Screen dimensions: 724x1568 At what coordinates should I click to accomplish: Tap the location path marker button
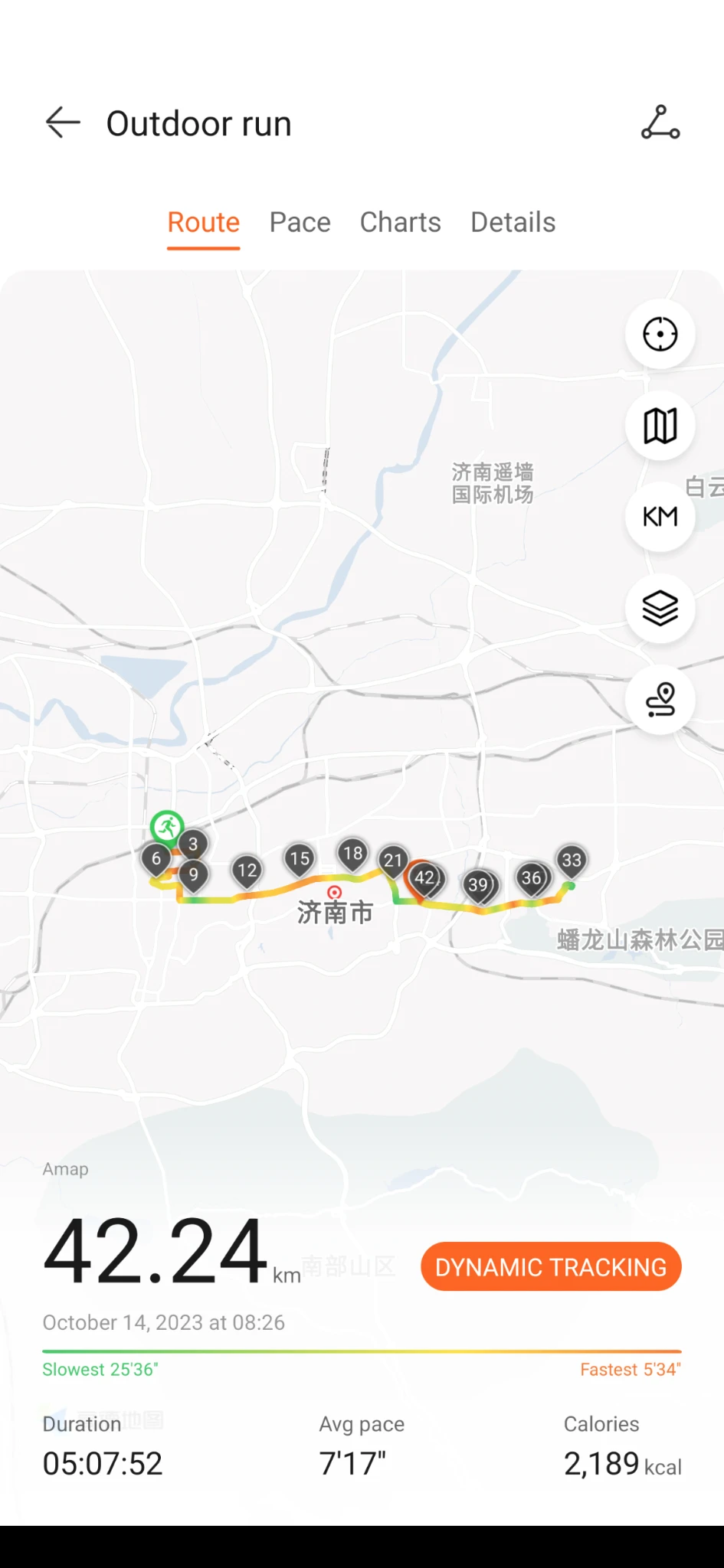660,700
